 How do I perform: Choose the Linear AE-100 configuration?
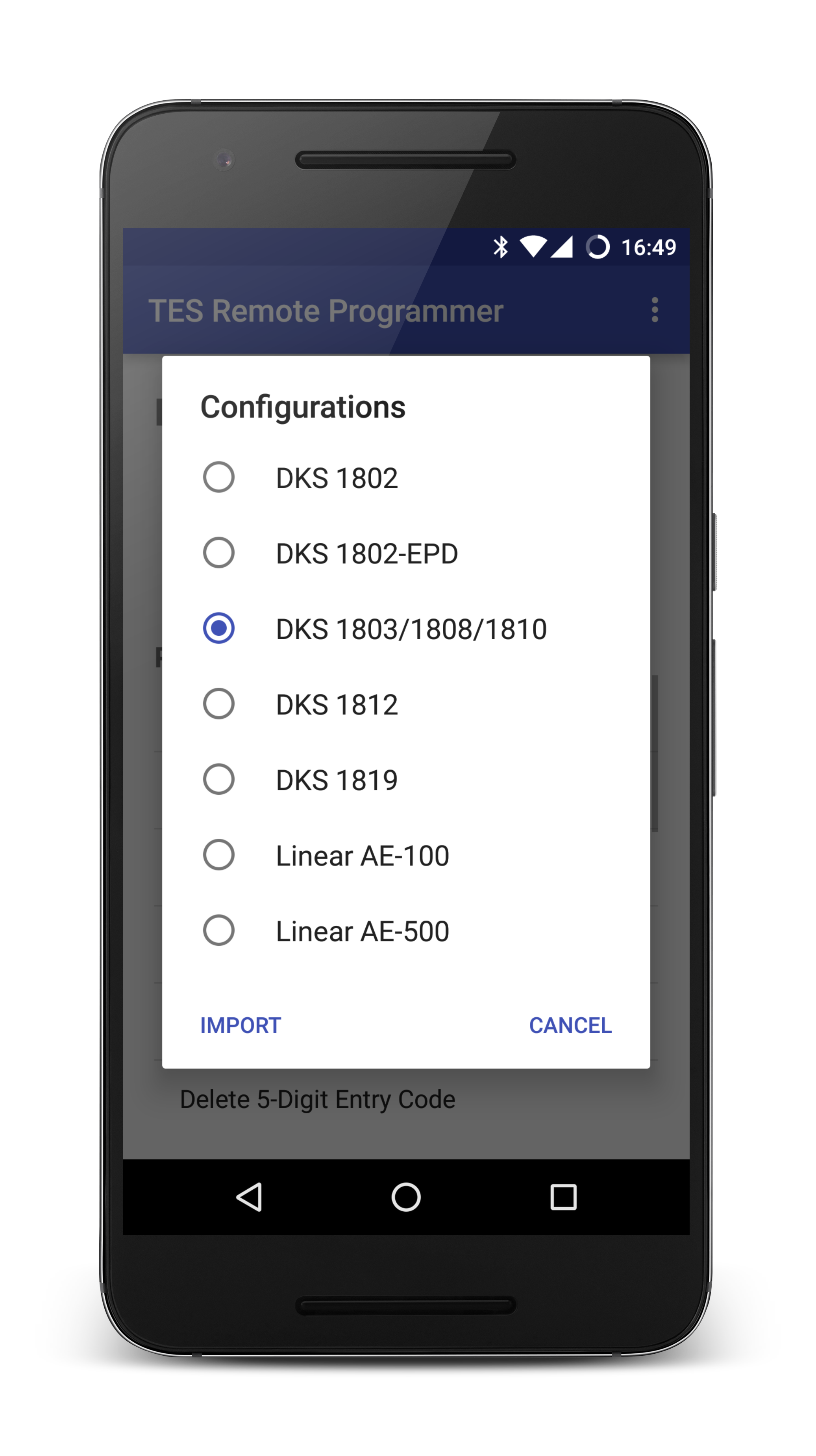click(405, 855)
